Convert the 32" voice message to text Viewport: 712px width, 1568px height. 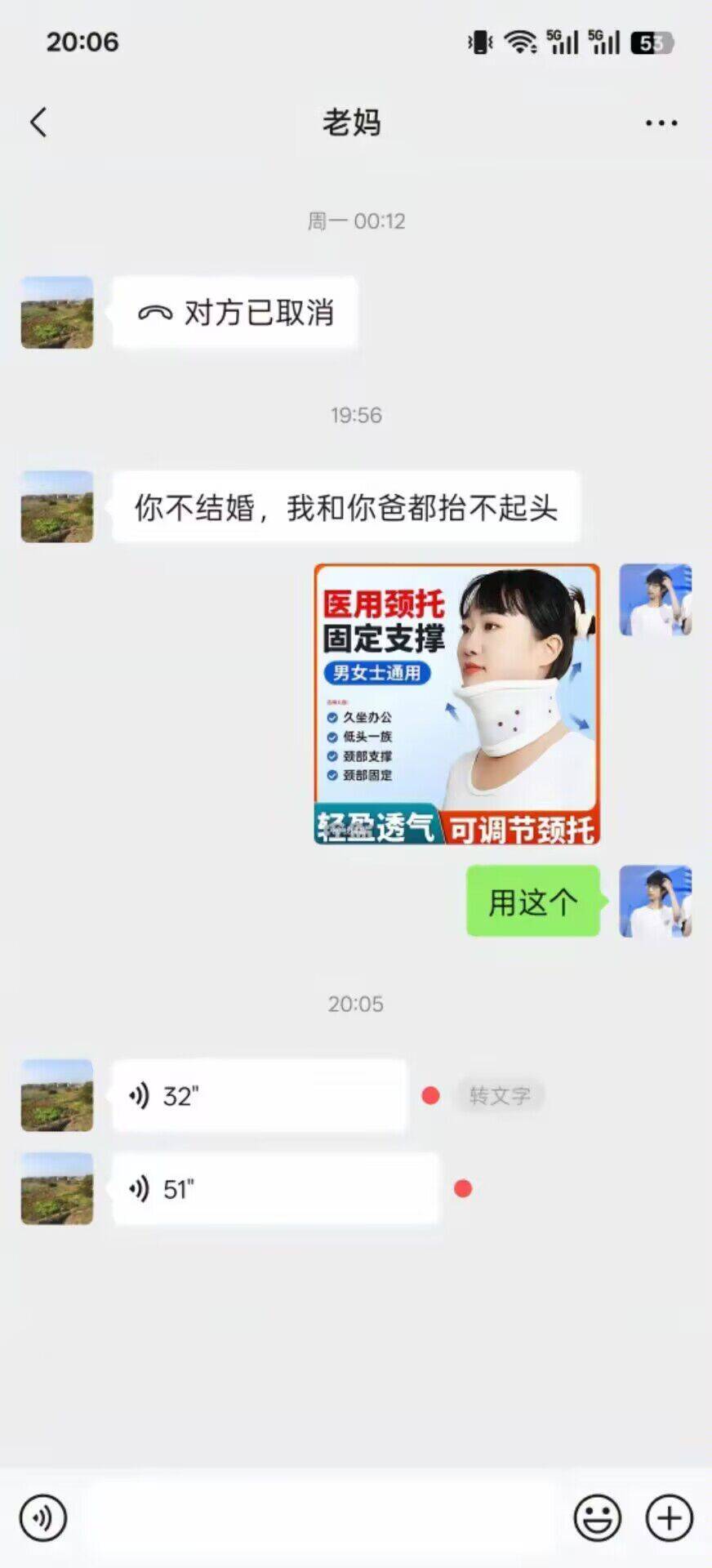pyautogui.click(x=500, y=1096)
